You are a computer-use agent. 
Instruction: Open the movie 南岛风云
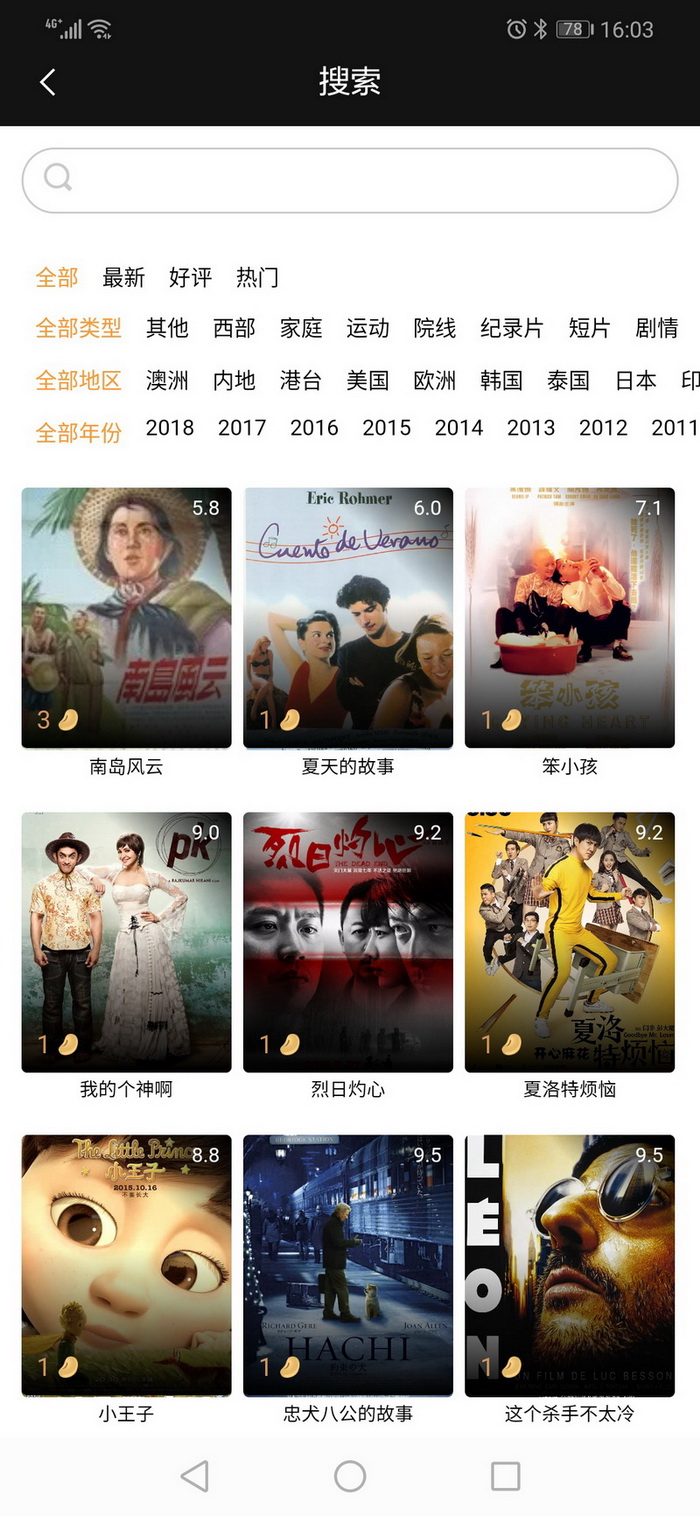pyautogui.click(x=126, y=618)
